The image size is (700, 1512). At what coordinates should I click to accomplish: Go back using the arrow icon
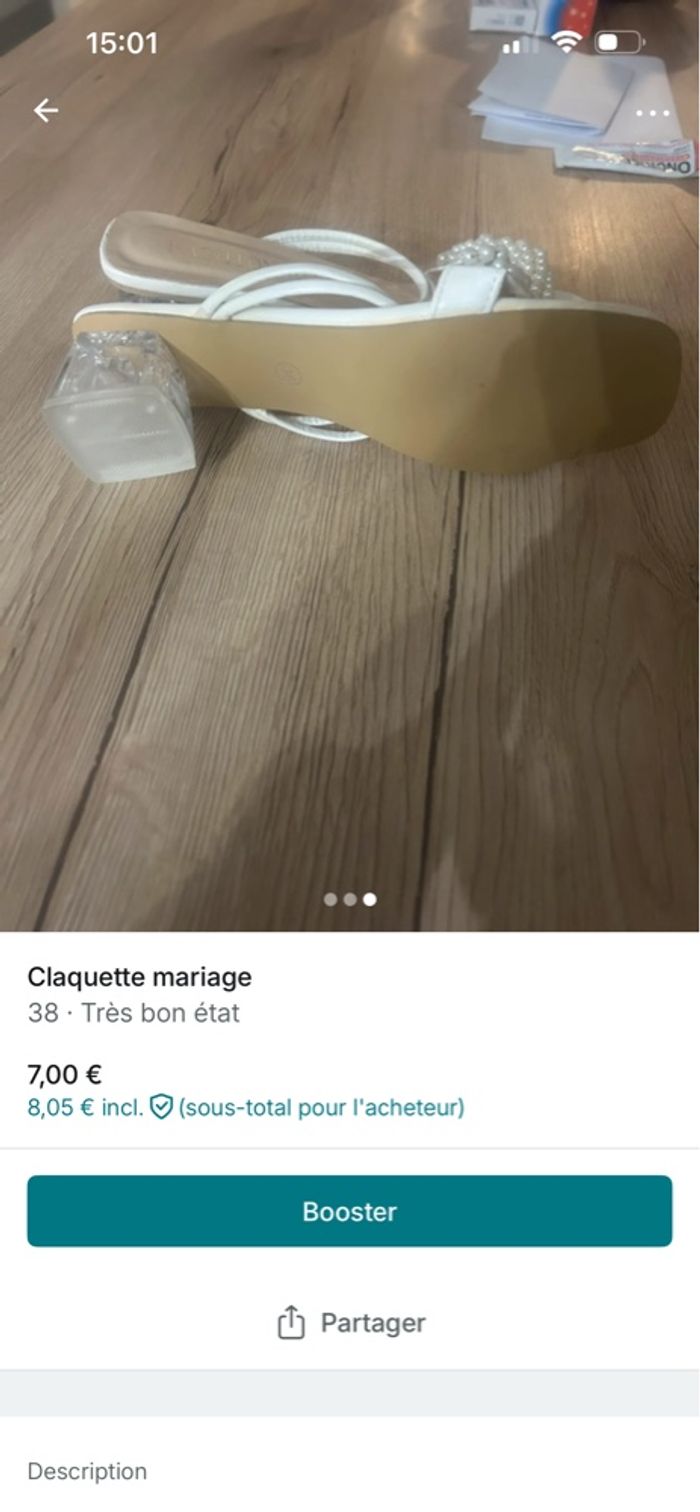click(x=46, y=111)
